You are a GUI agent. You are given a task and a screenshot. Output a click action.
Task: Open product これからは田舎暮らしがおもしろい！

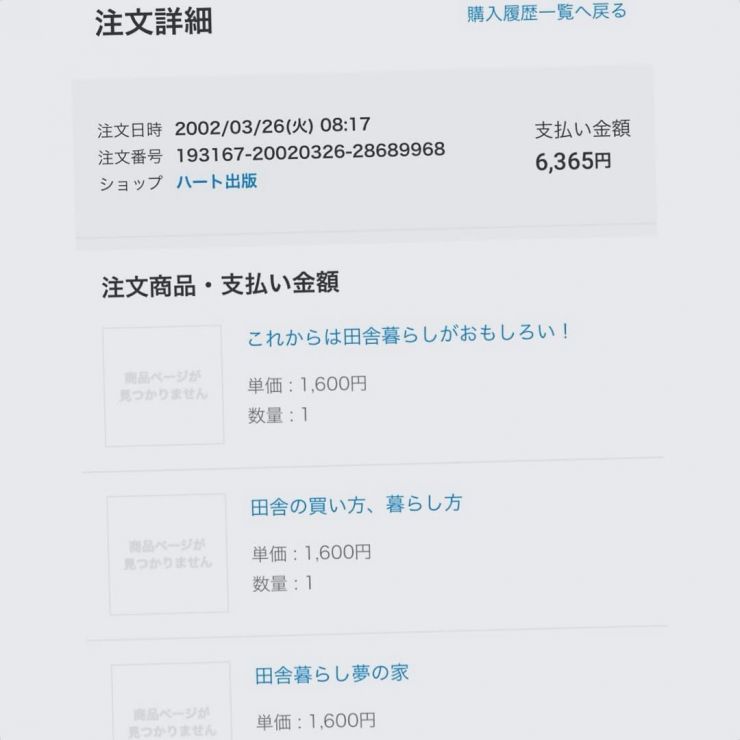point(408,335)
